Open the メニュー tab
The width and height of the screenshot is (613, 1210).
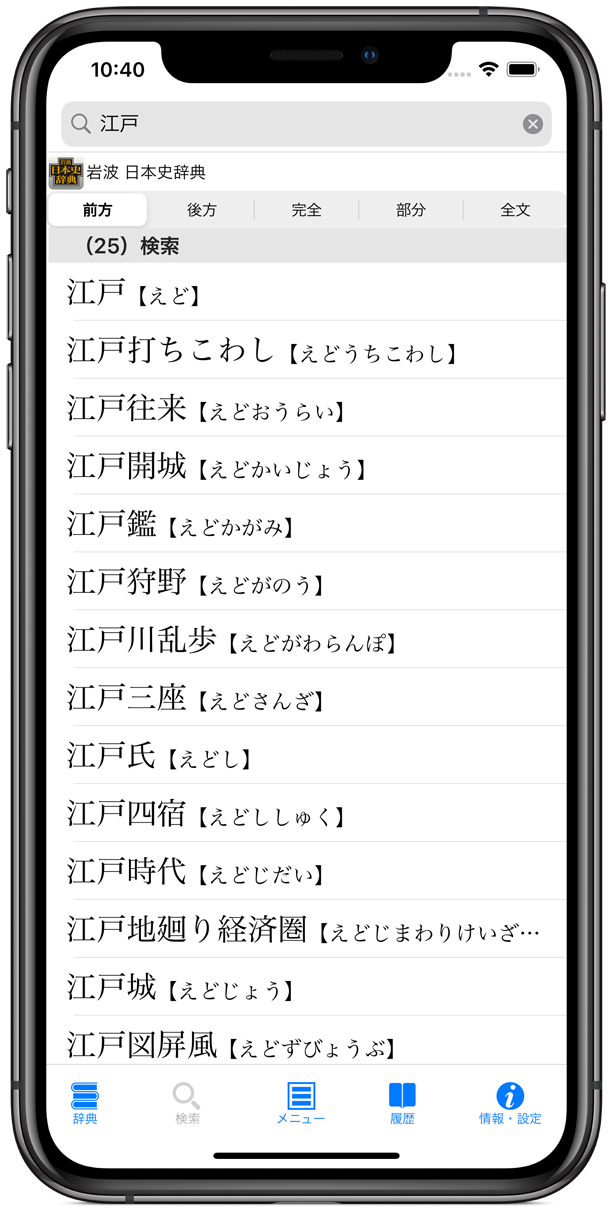click(x=301, y=1104)
